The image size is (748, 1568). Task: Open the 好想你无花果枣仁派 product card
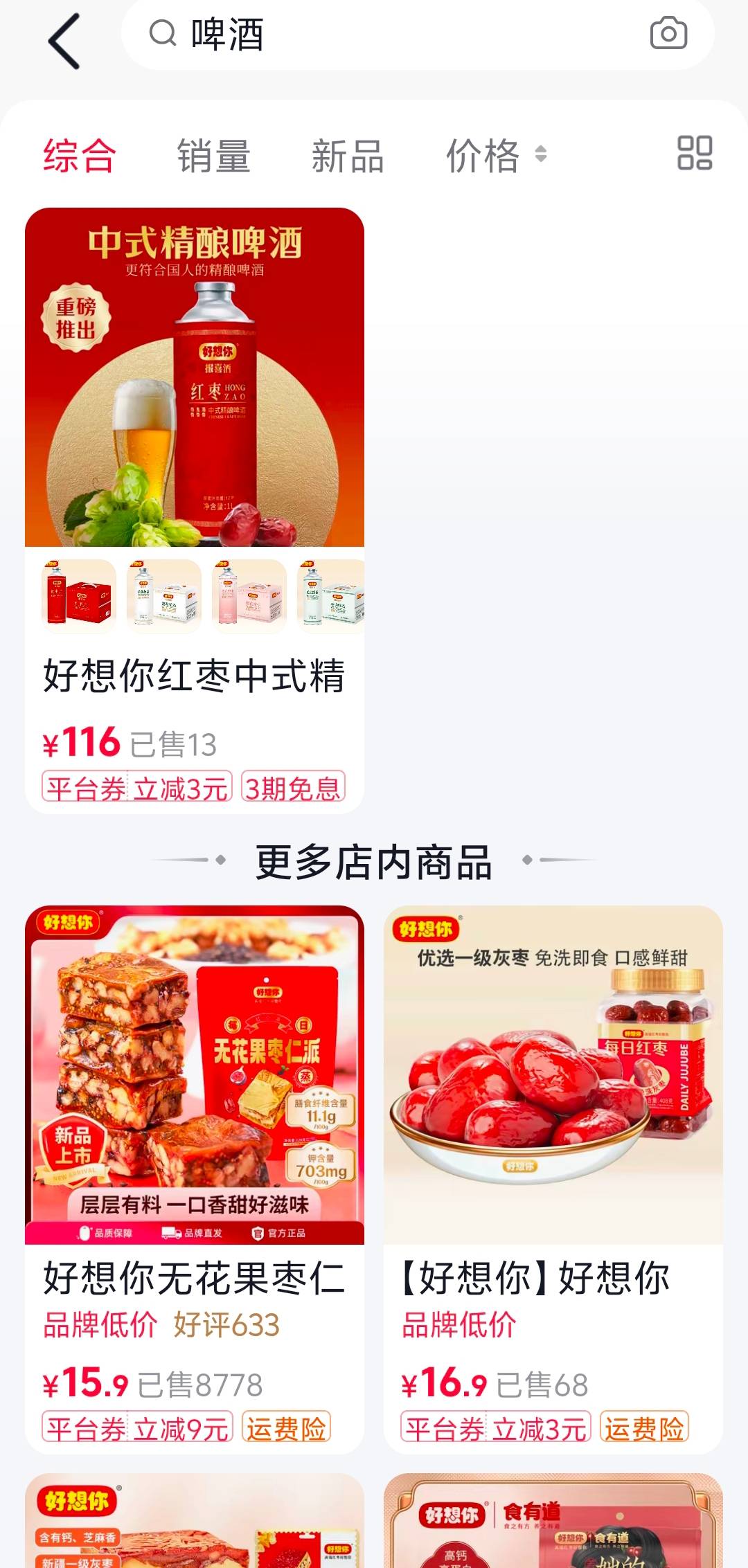pos(195,1180)
